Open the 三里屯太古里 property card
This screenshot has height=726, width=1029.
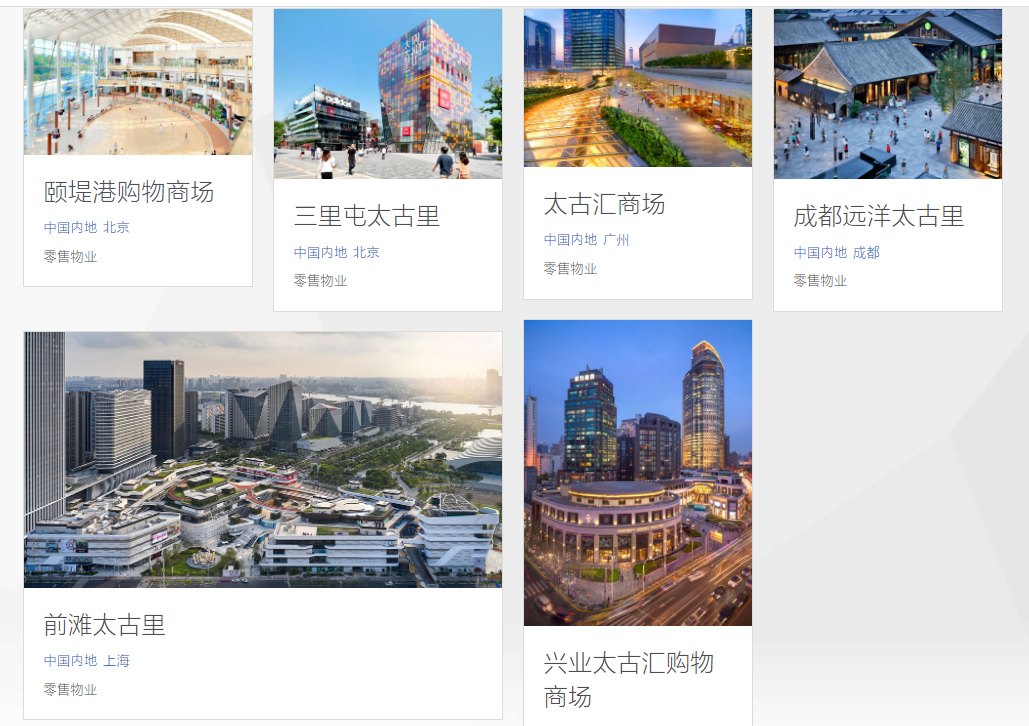coord(388,160)
